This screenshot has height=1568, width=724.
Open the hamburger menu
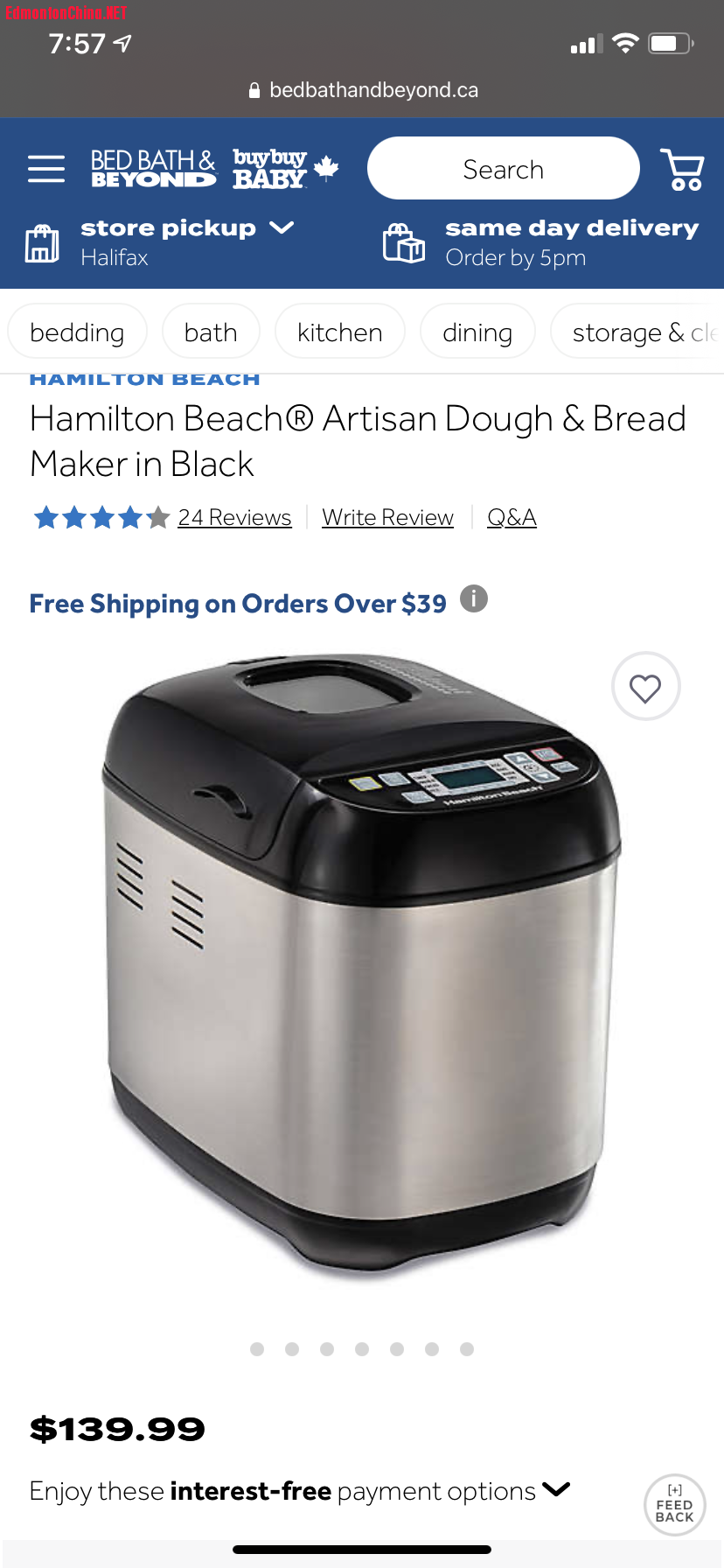coord(46,168)
